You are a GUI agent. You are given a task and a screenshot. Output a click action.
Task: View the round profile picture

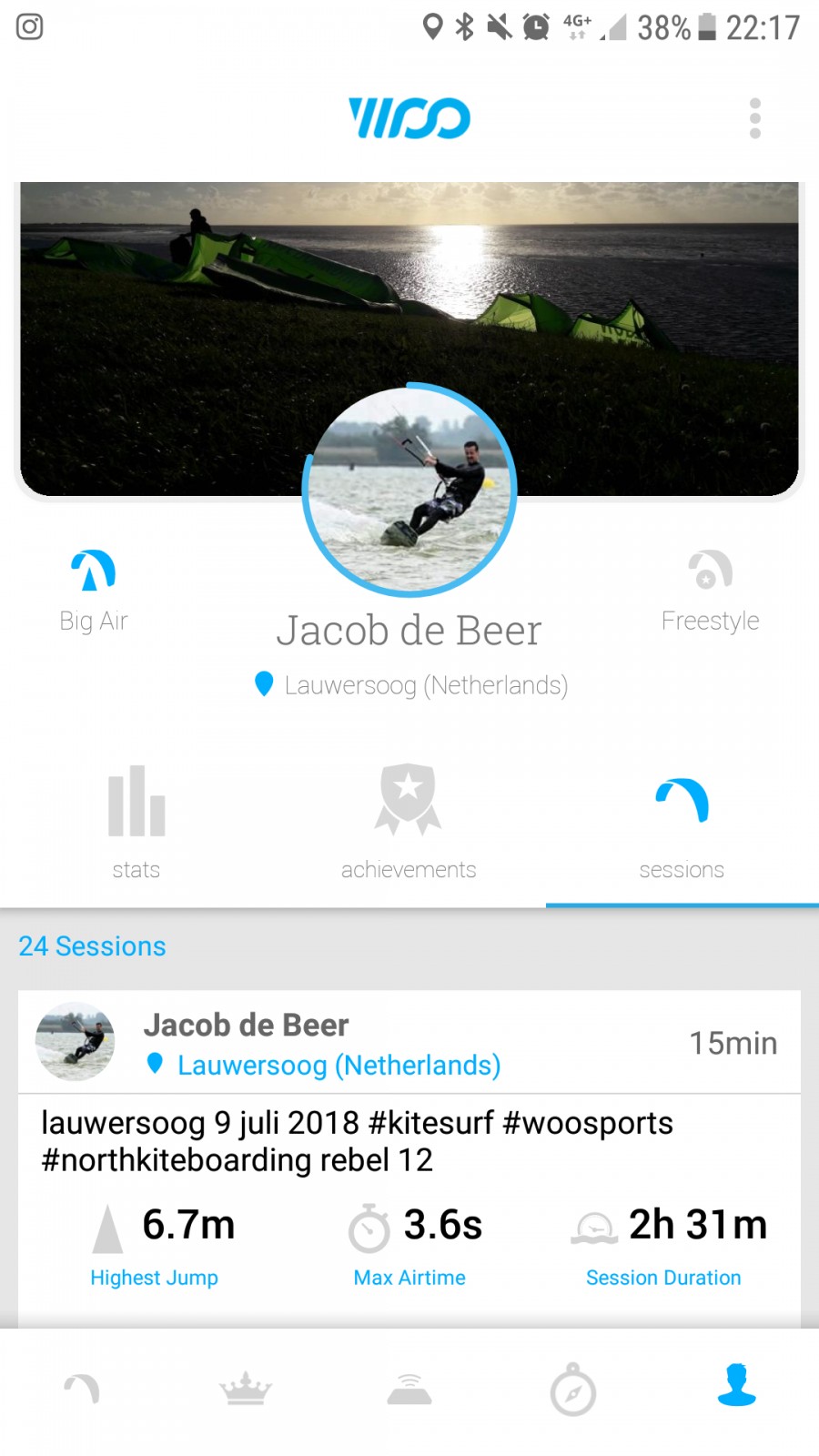pos(409,490)
